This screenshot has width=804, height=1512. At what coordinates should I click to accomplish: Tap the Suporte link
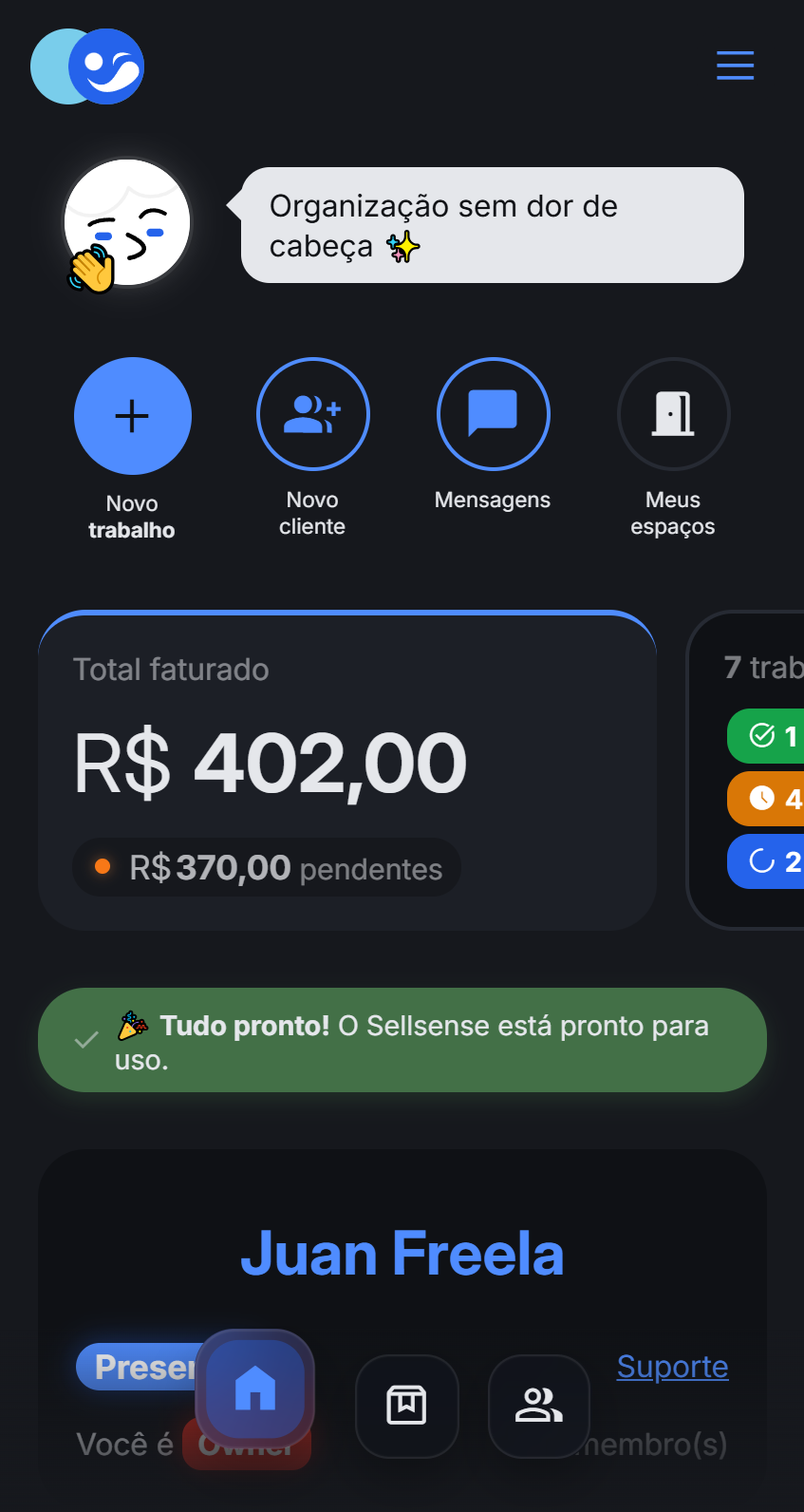(672, 1367)
